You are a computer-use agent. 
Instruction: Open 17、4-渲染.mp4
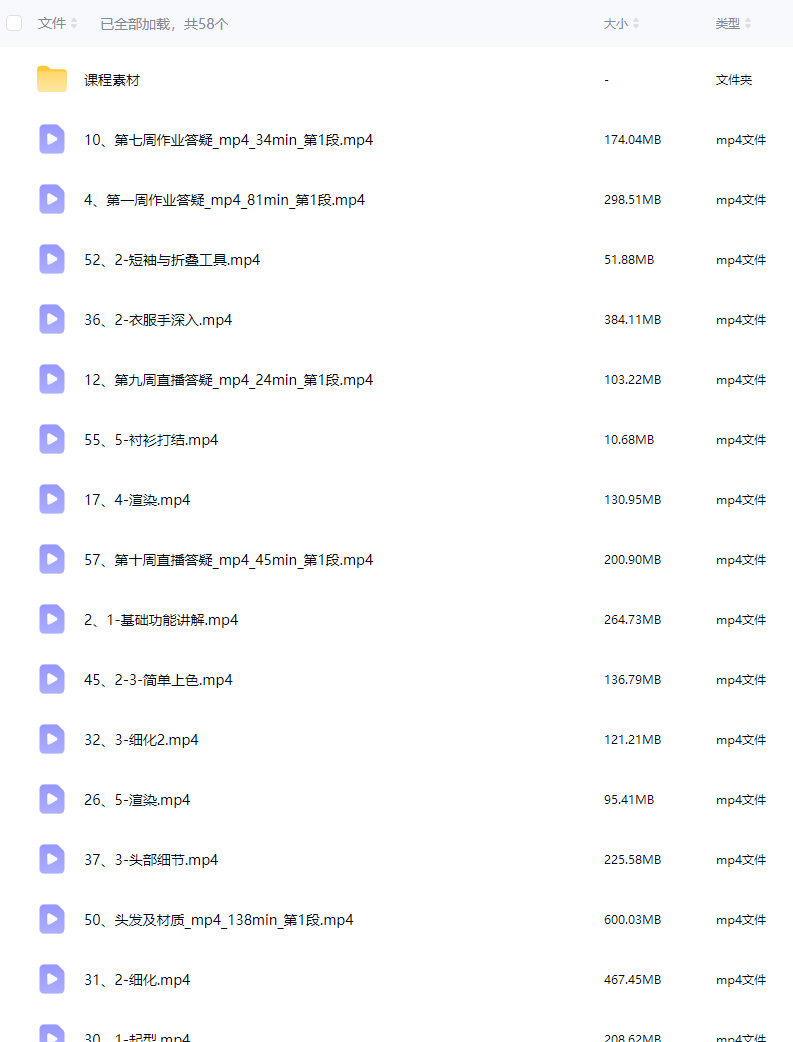point(137,500)
